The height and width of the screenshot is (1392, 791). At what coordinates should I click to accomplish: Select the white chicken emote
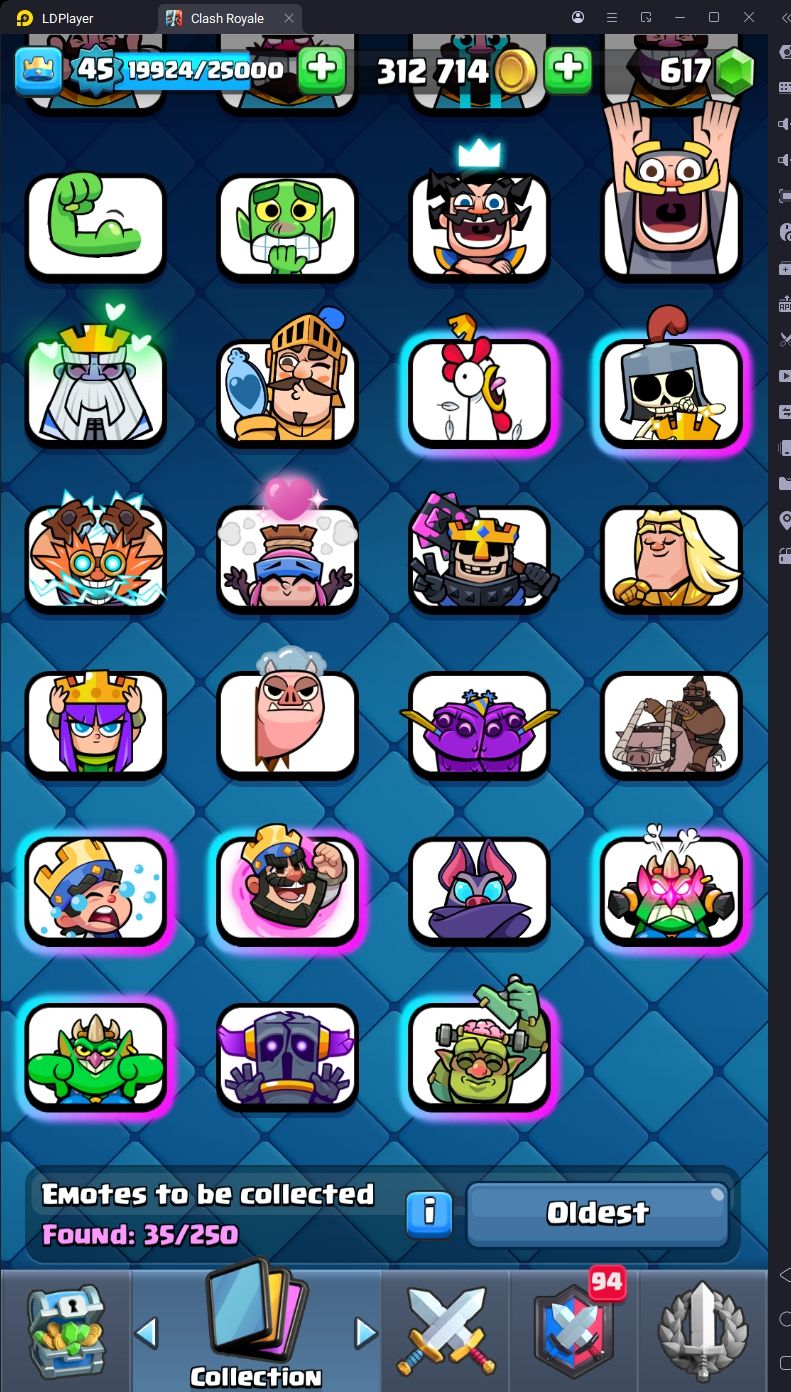click(479, 392)
